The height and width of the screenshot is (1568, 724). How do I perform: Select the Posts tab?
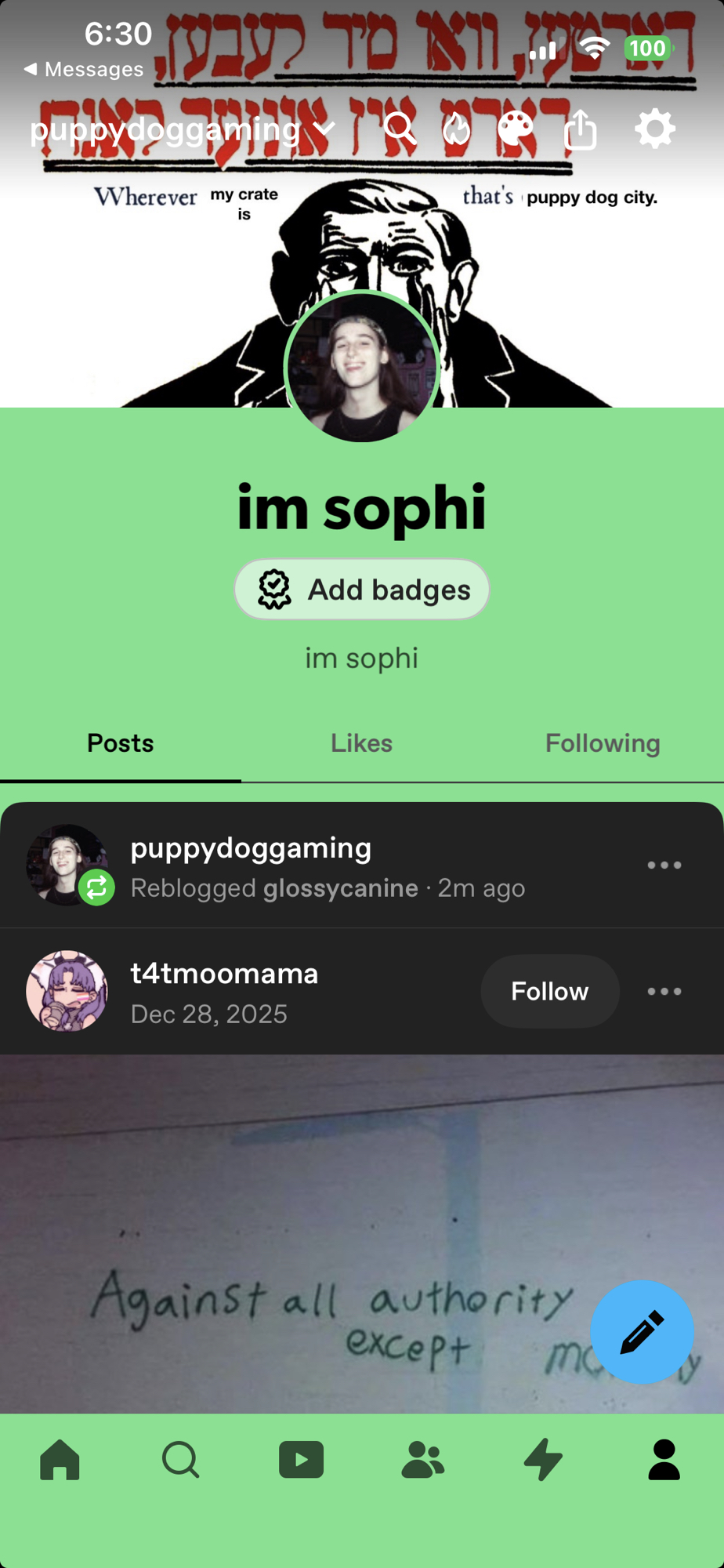point(121,743)
